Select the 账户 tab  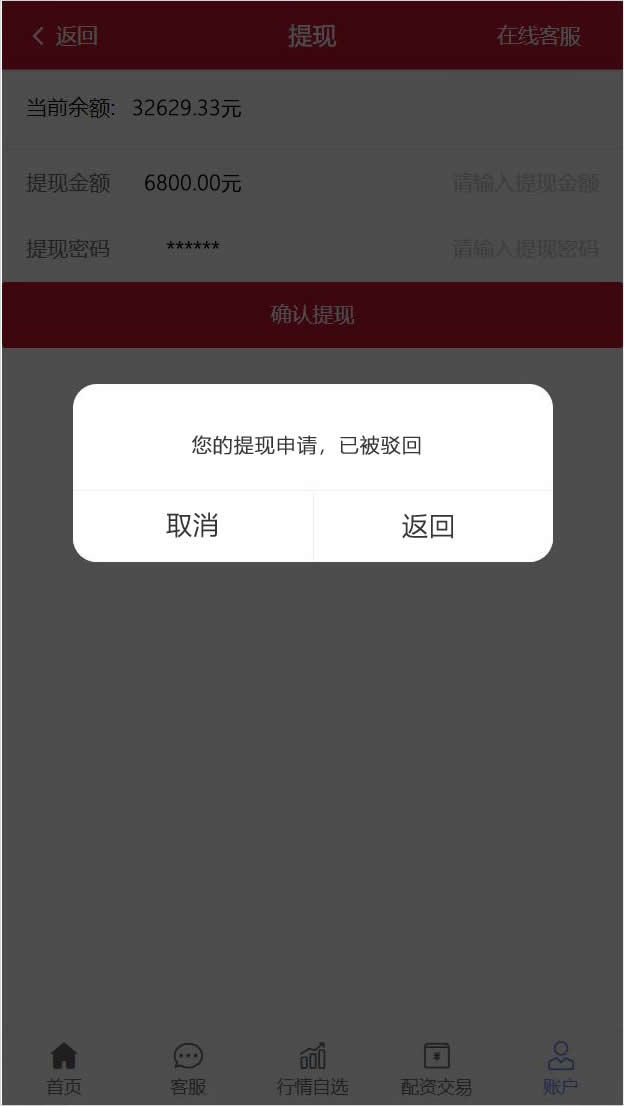[560, 1068]
